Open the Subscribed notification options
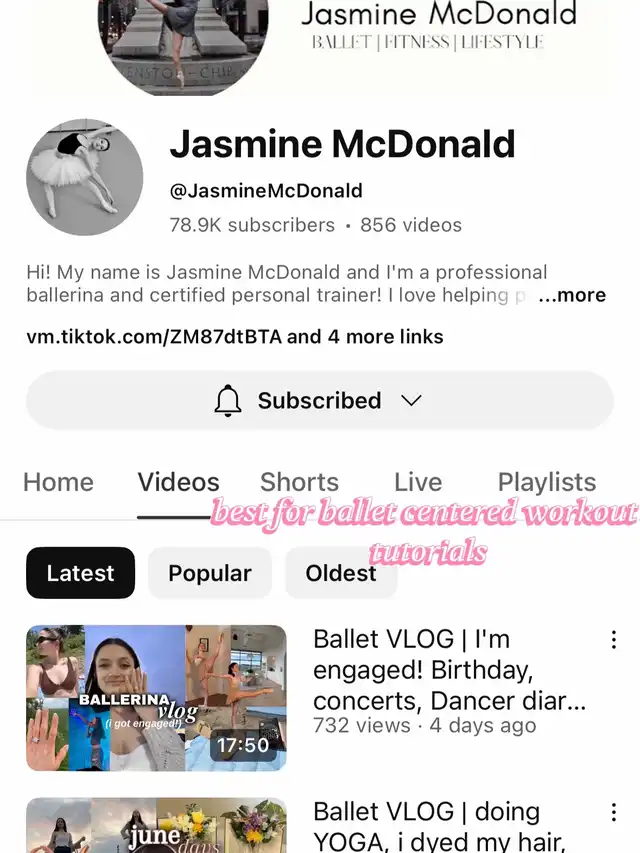This screenshot has height=853, width=640. click(x=319, y=401)
